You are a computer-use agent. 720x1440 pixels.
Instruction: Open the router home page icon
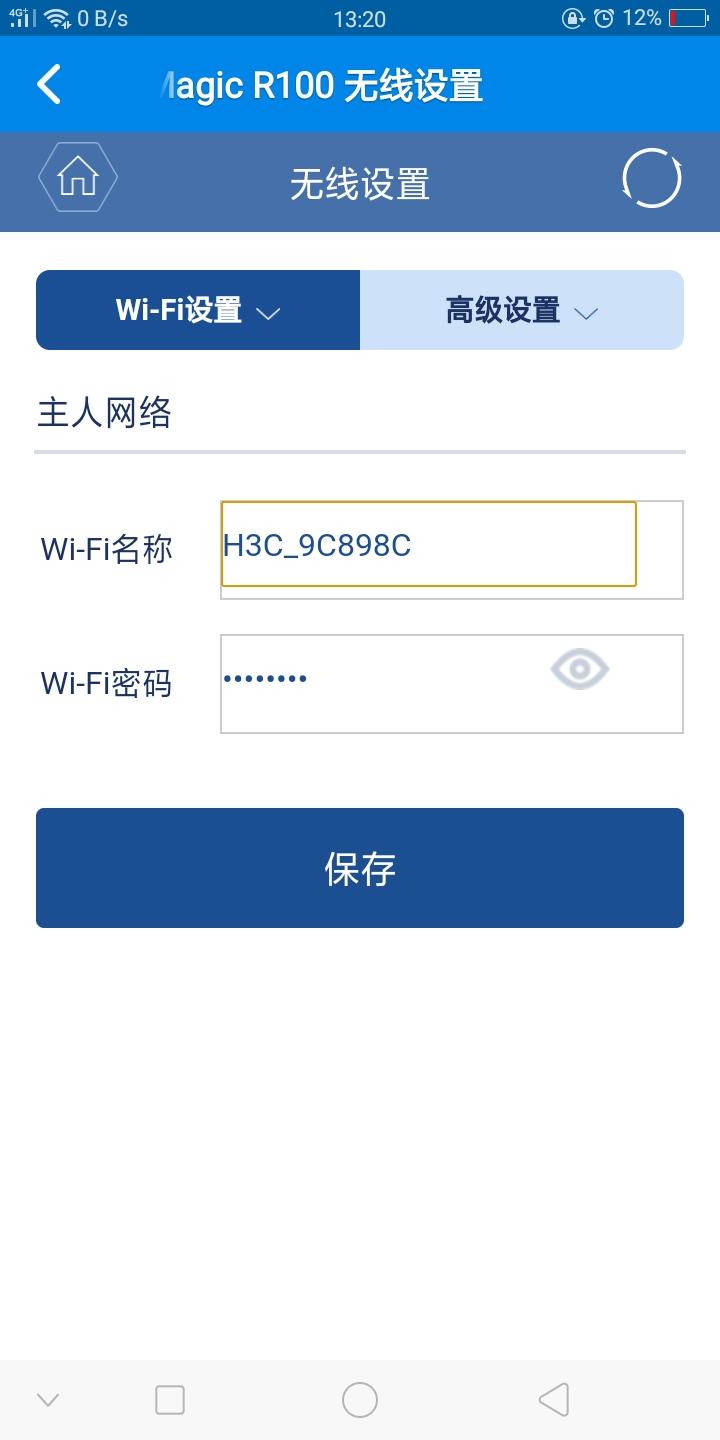pos(78,178)
